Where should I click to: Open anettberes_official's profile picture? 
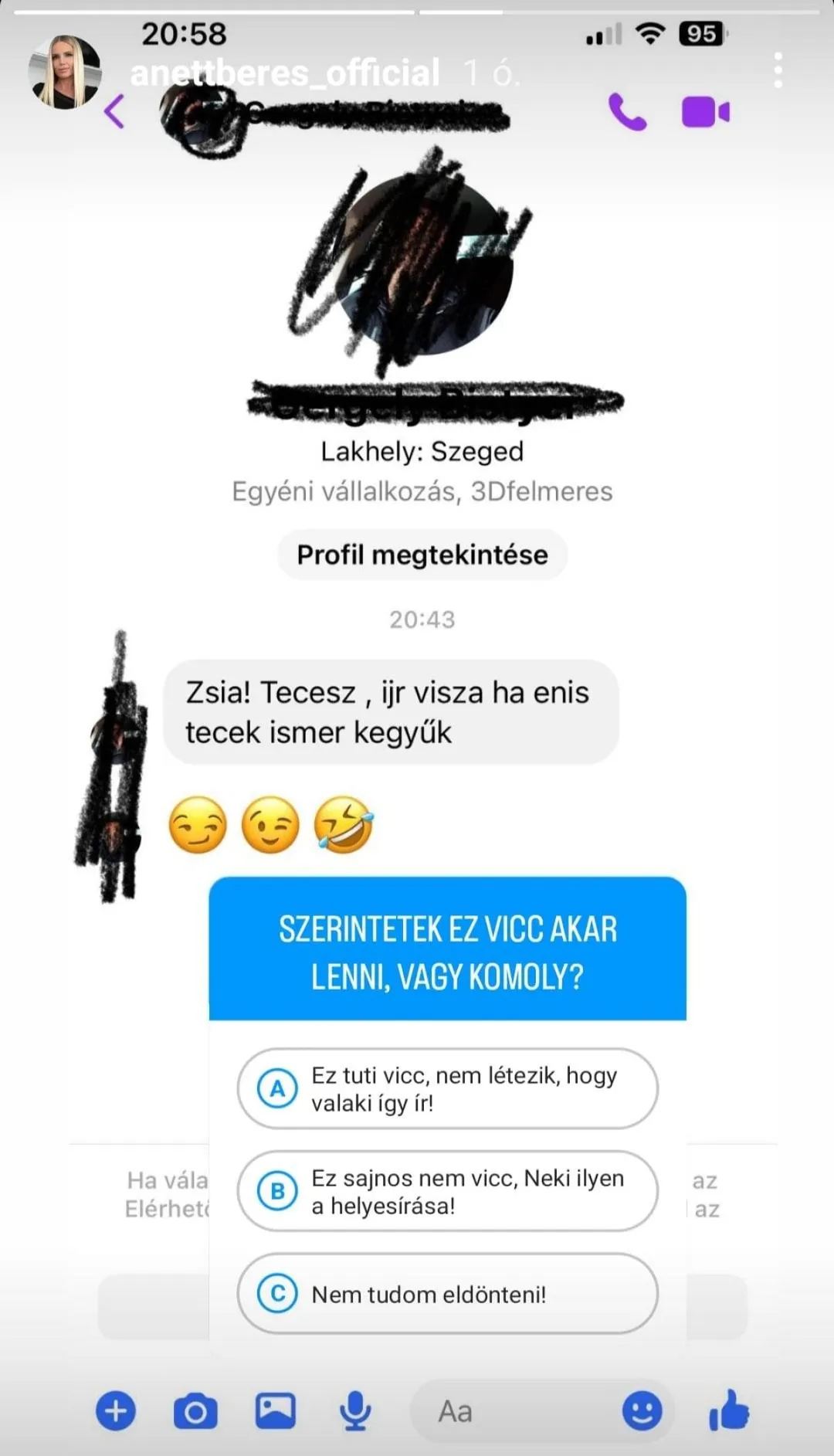pyautogui.click(x=65, y=72)
